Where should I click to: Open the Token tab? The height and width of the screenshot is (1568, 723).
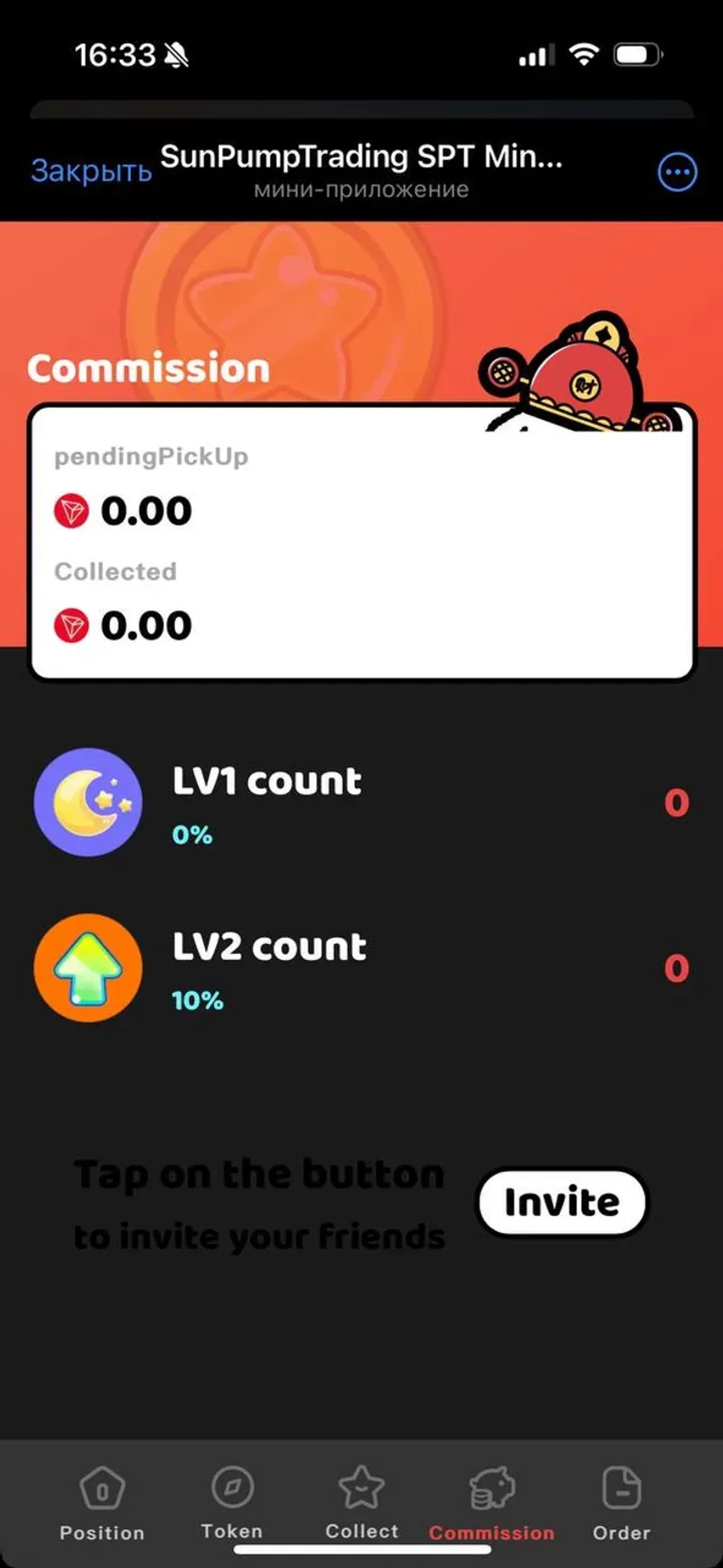[232, 1501]
